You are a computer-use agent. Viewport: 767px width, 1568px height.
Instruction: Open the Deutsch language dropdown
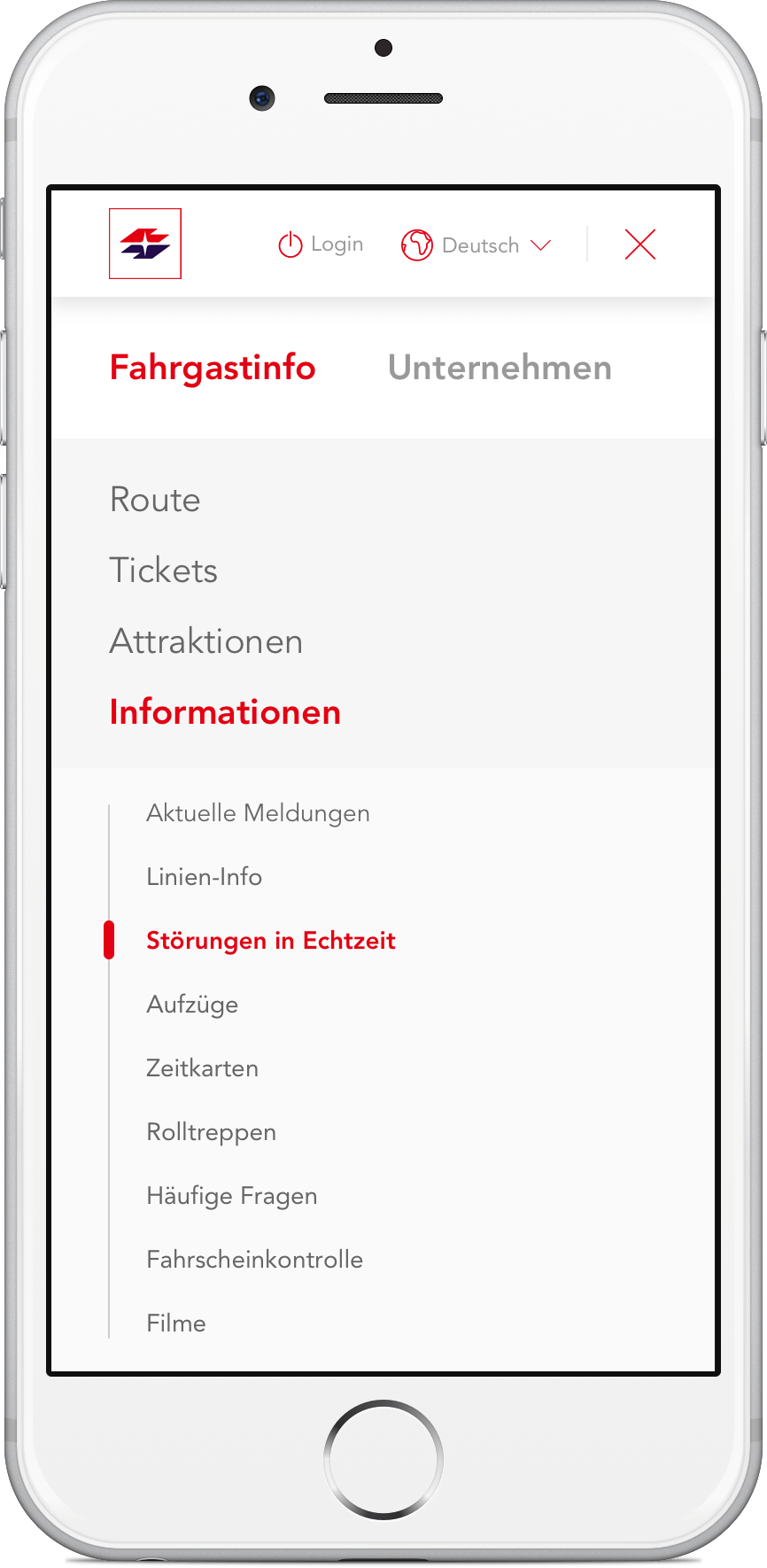point(476,245)
